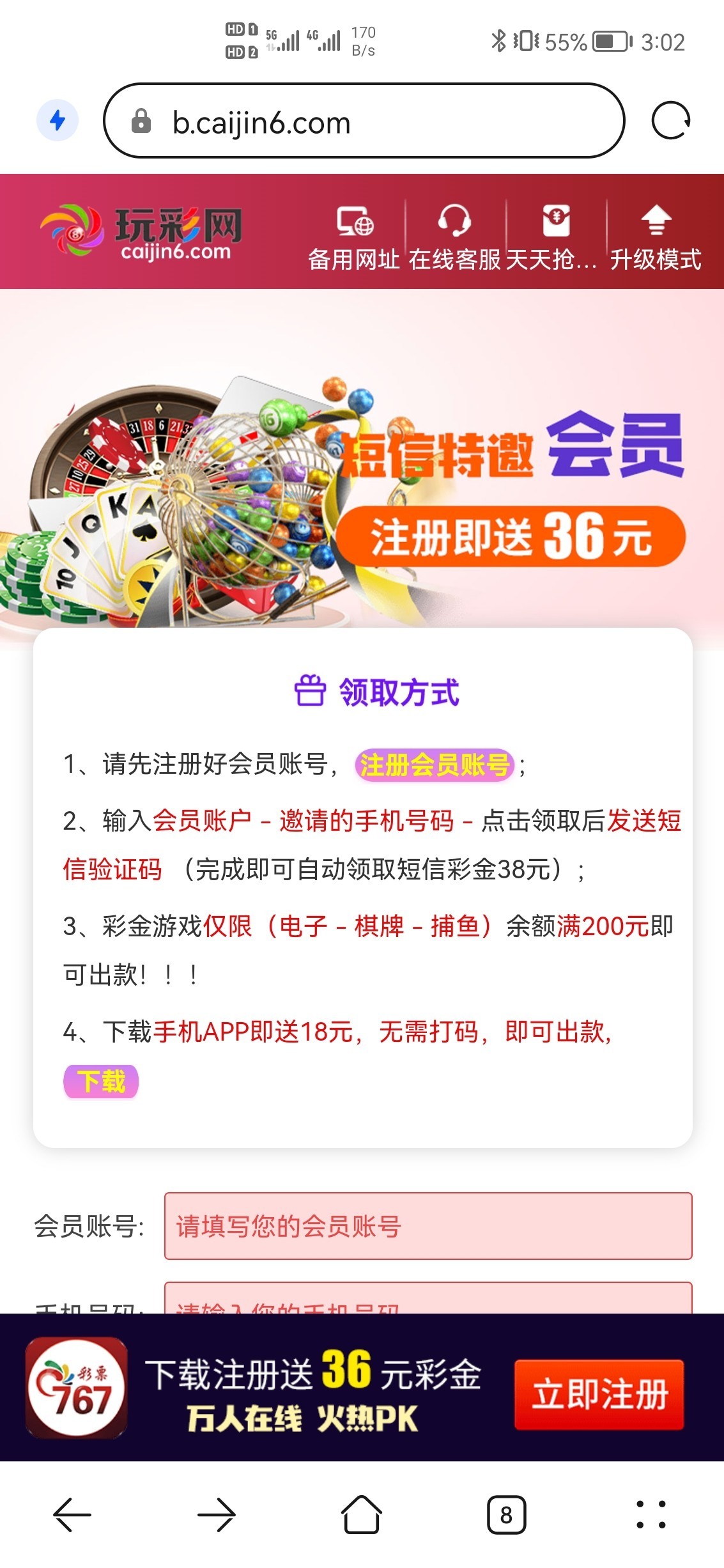
Task: Tap the red 立即注册 button
Action: pos(599,1394)
